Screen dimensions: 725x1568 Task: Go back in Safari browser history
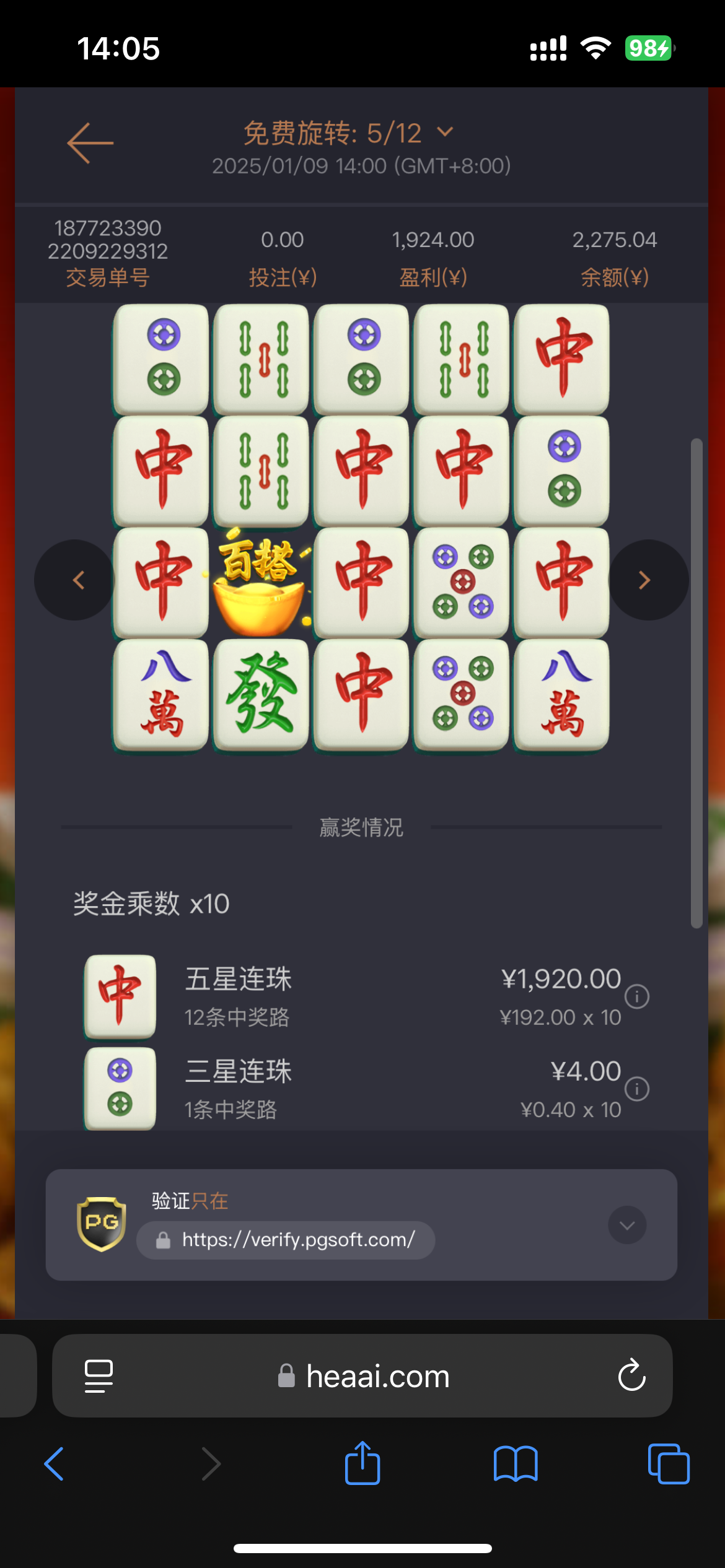click(x=55, y=1464)
